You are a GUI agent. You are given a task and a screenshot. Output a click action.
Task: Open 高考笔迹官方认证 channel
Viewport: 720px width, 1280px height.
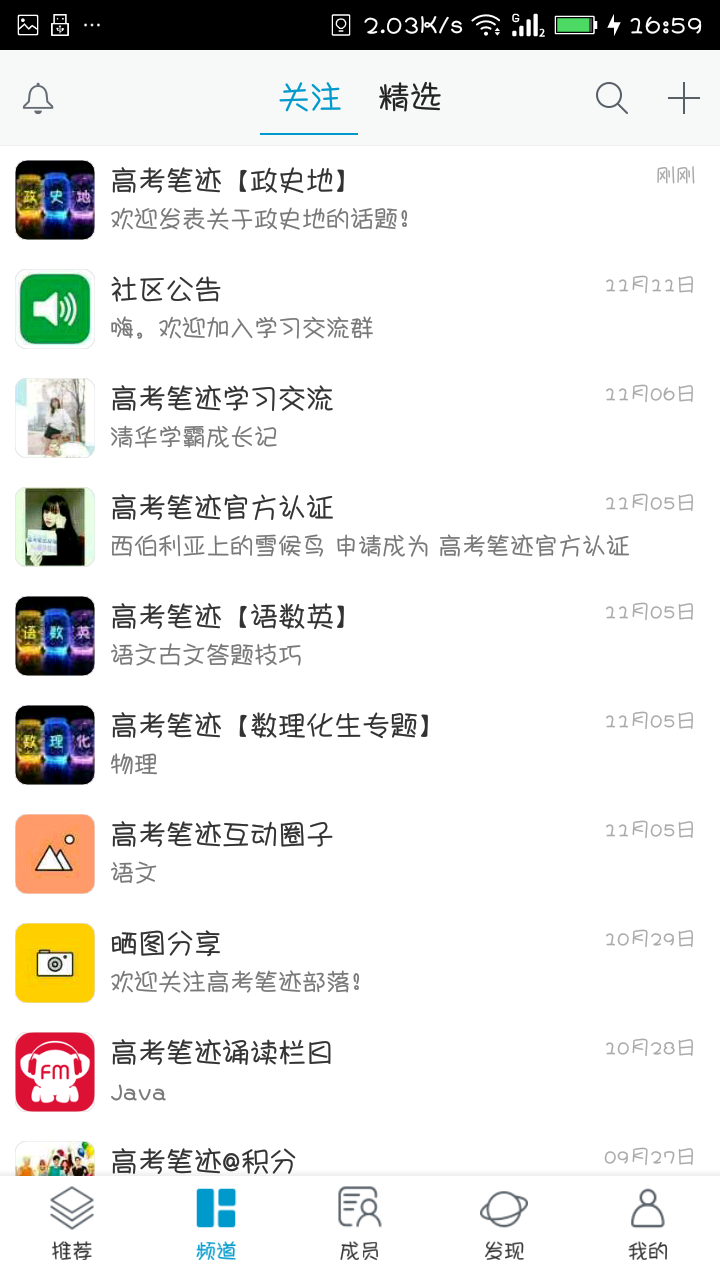(360, 527)
